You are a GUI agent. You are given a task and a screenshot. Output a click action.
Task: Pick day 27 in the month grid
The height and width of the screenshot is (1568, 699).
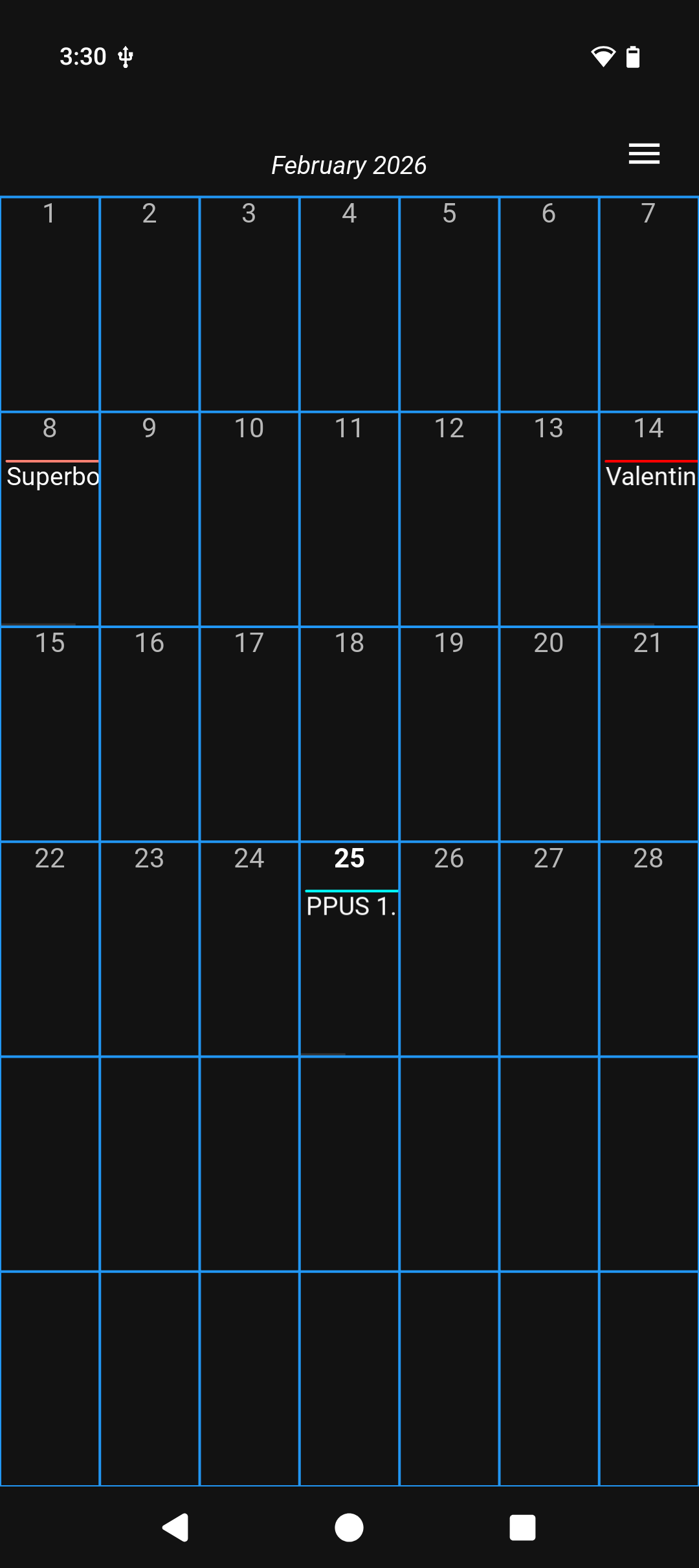point(549,948)
